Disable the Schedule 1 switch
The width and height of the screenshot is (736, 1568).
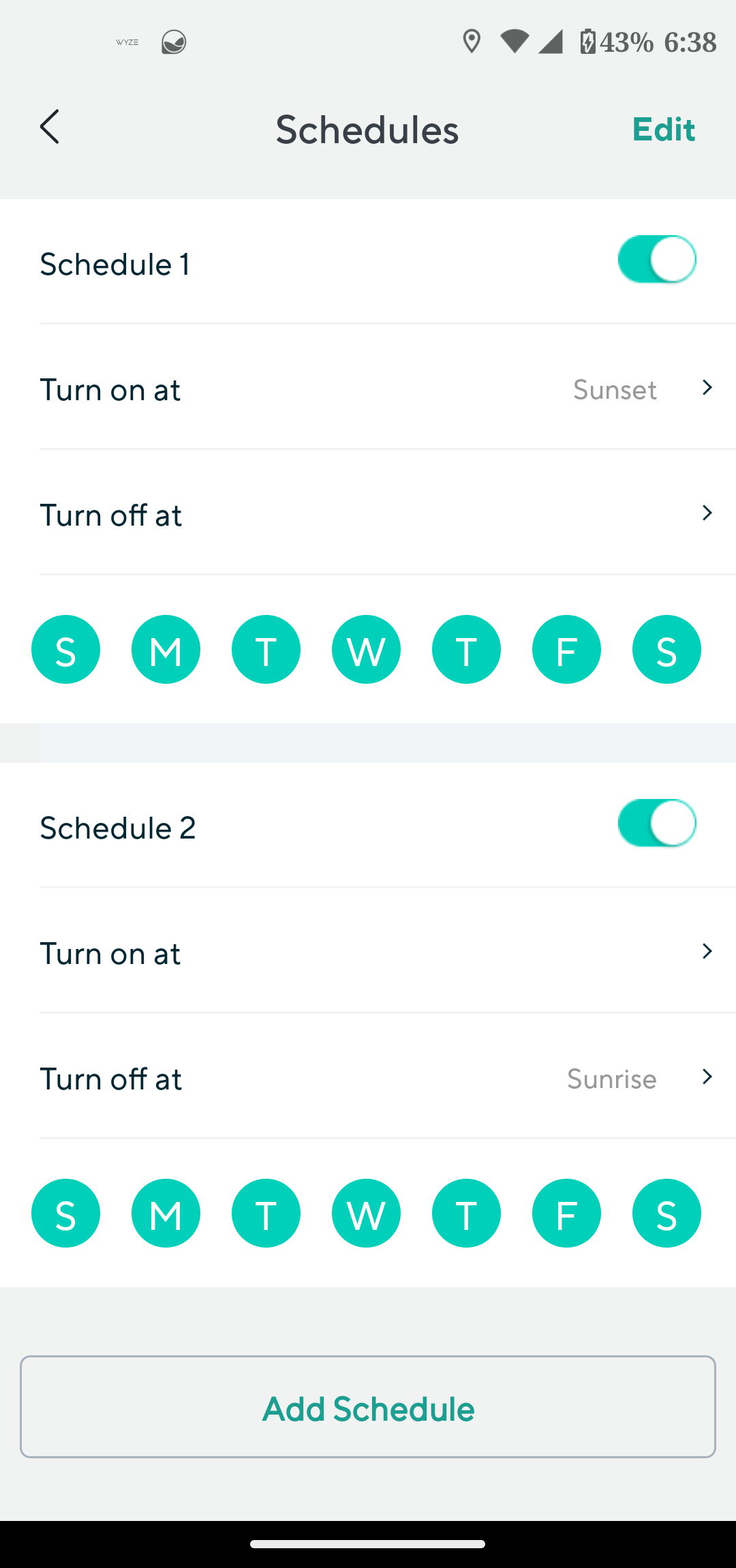point(656,260)
